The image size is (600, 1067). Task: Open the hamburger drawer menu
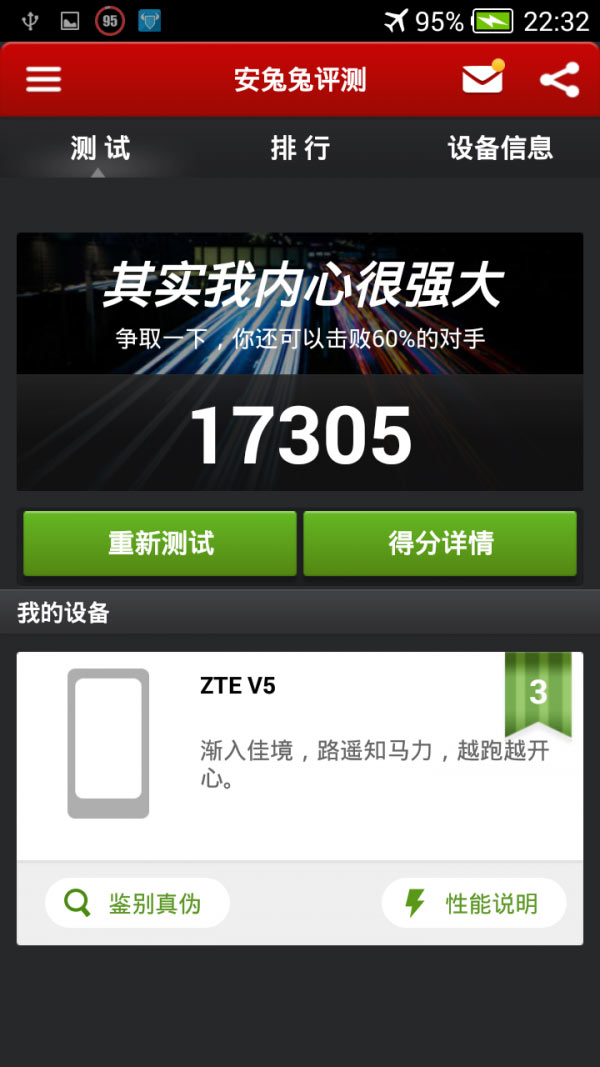tap(43, 80)
